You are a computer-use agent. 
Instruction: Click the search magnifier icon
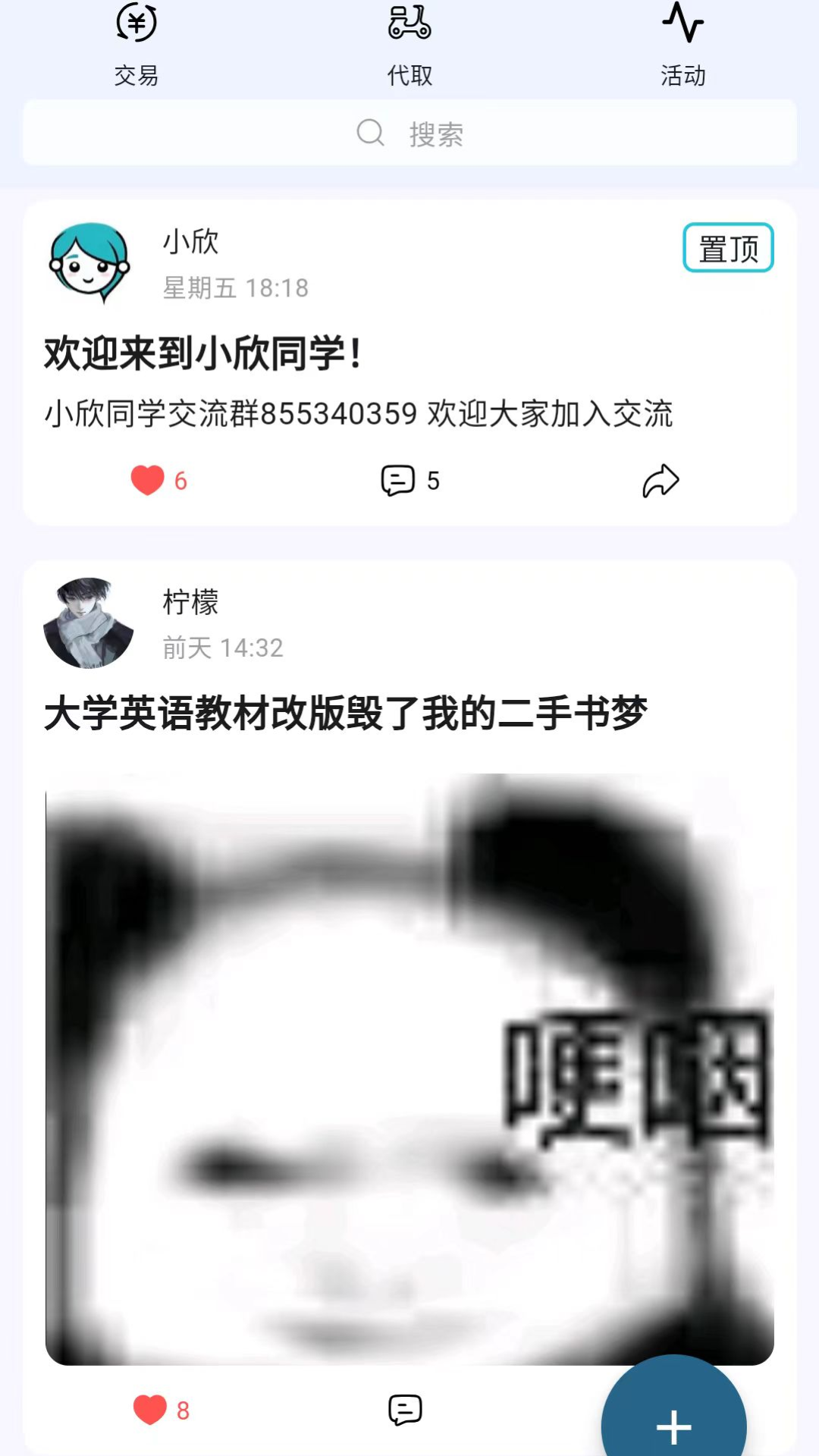(369, 133)
